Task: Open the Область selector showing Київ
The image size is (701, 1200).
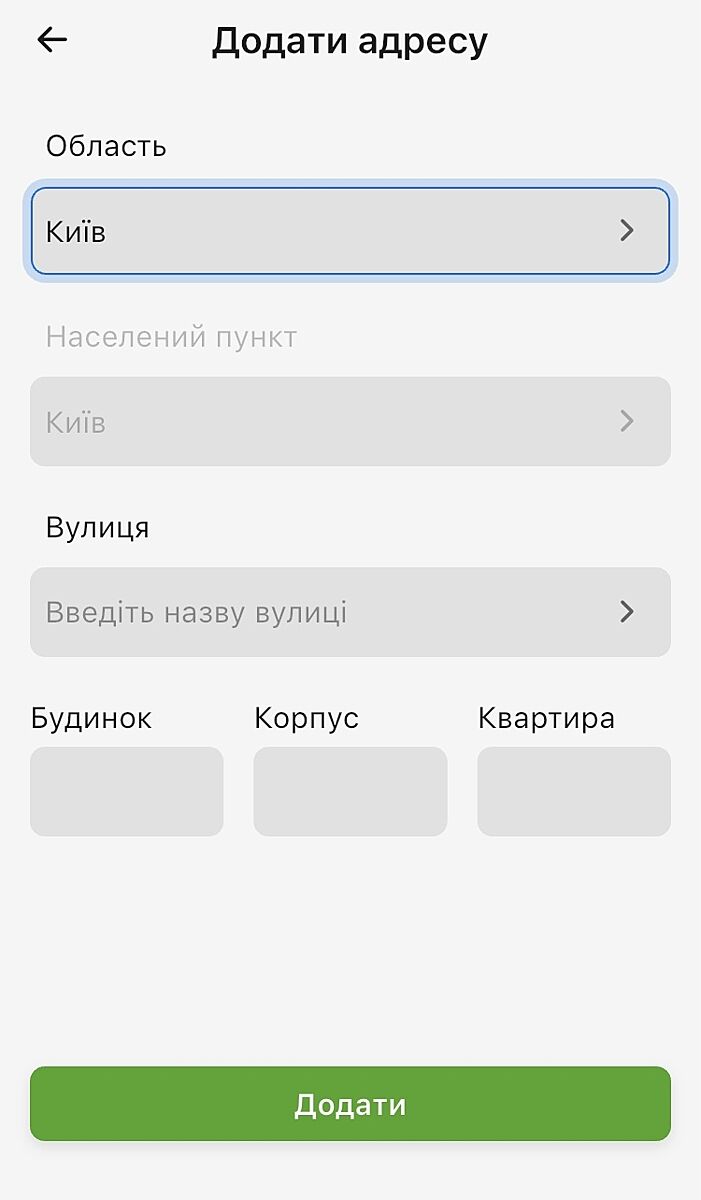Action: 350,231
